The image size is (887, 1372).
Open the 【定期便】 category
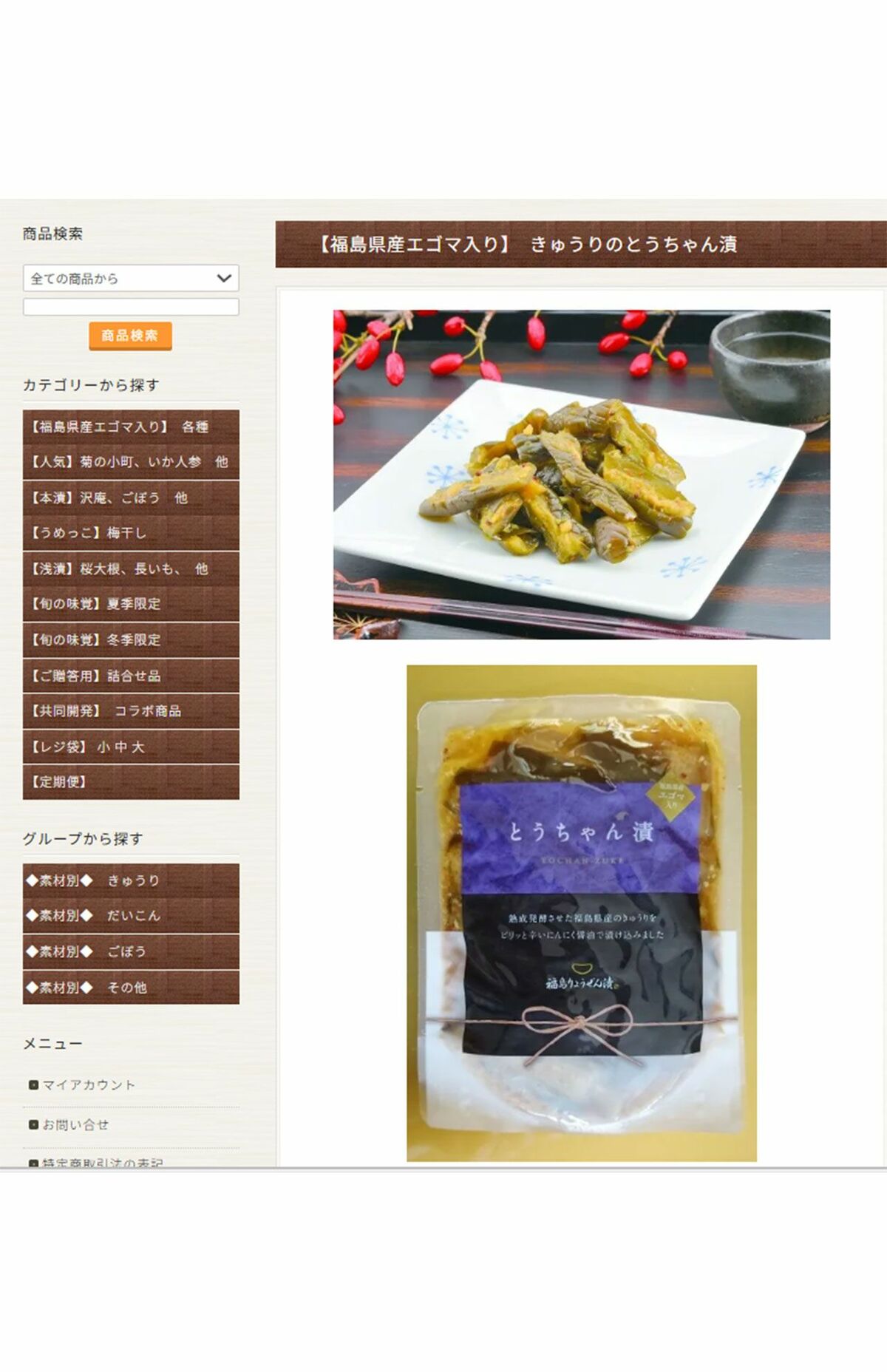131,781
